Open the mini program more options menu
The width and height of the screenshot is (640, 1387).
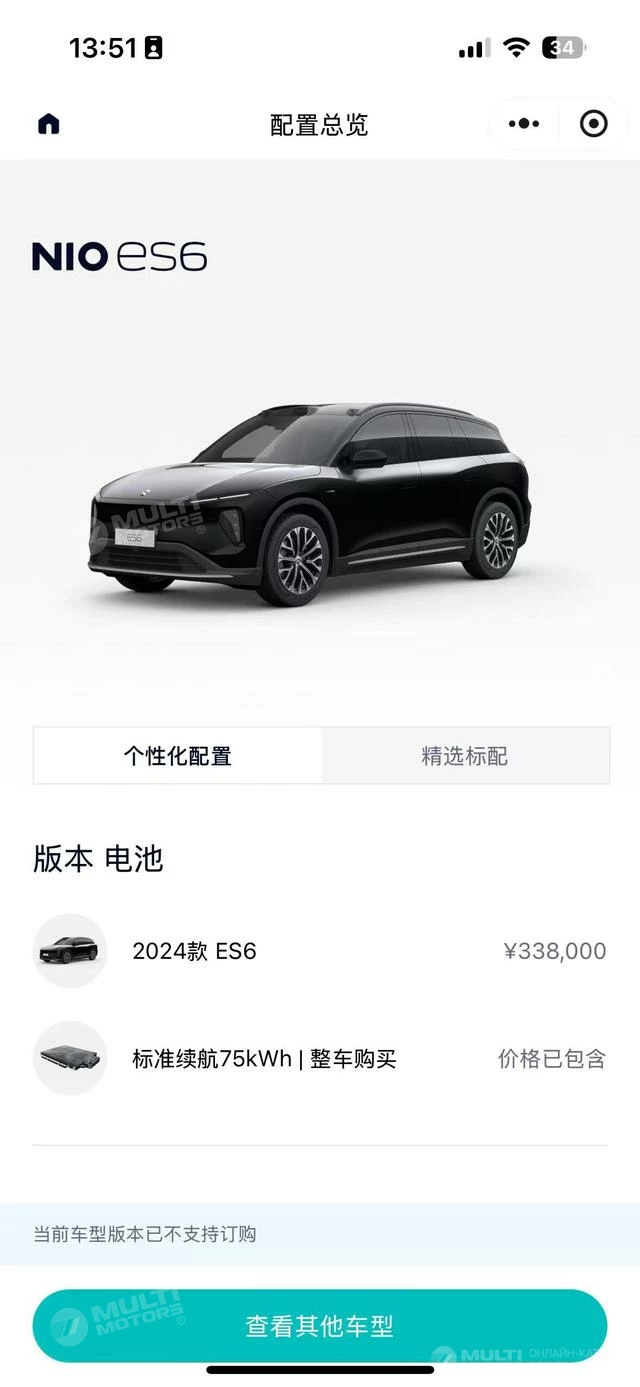524,124
